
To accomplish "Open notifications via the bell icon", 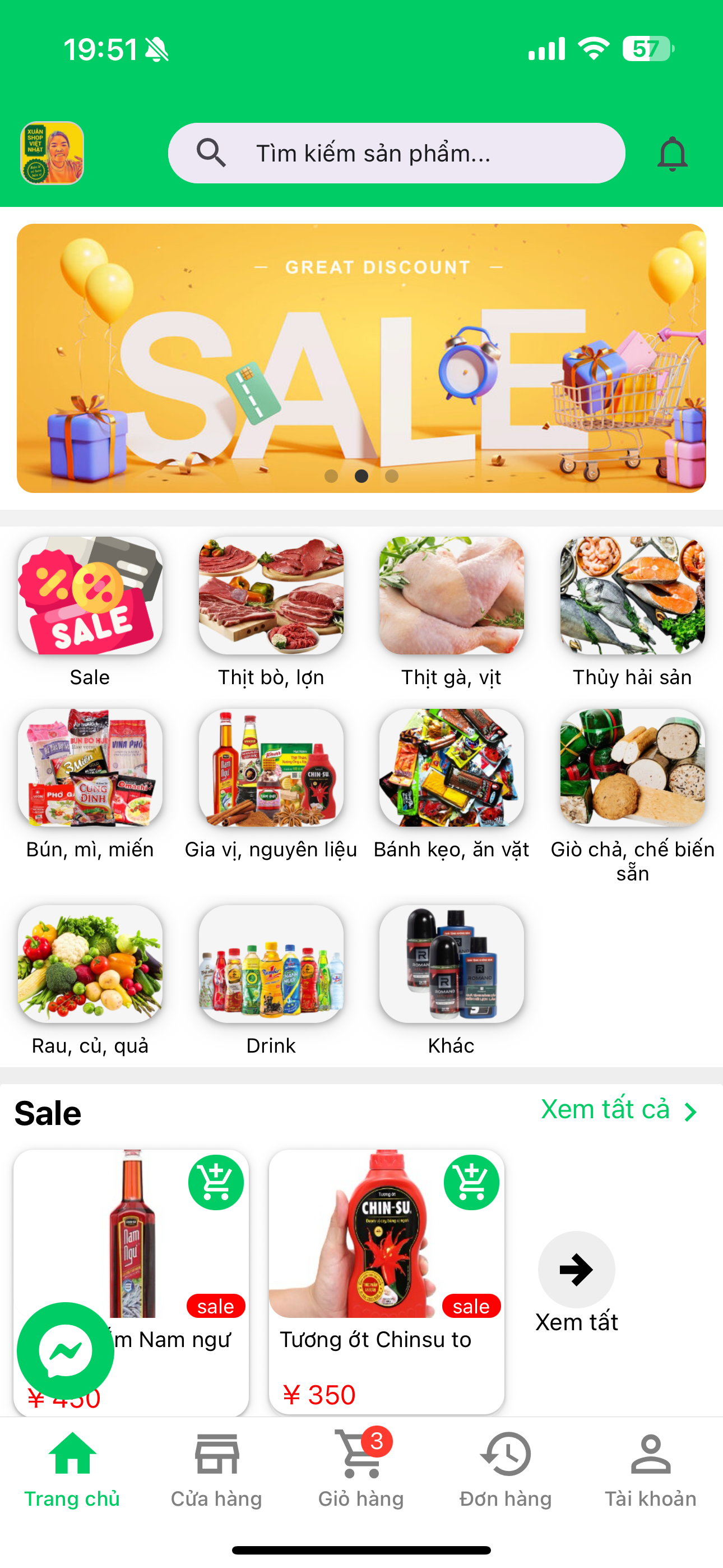I will click(x=672, y=153).
